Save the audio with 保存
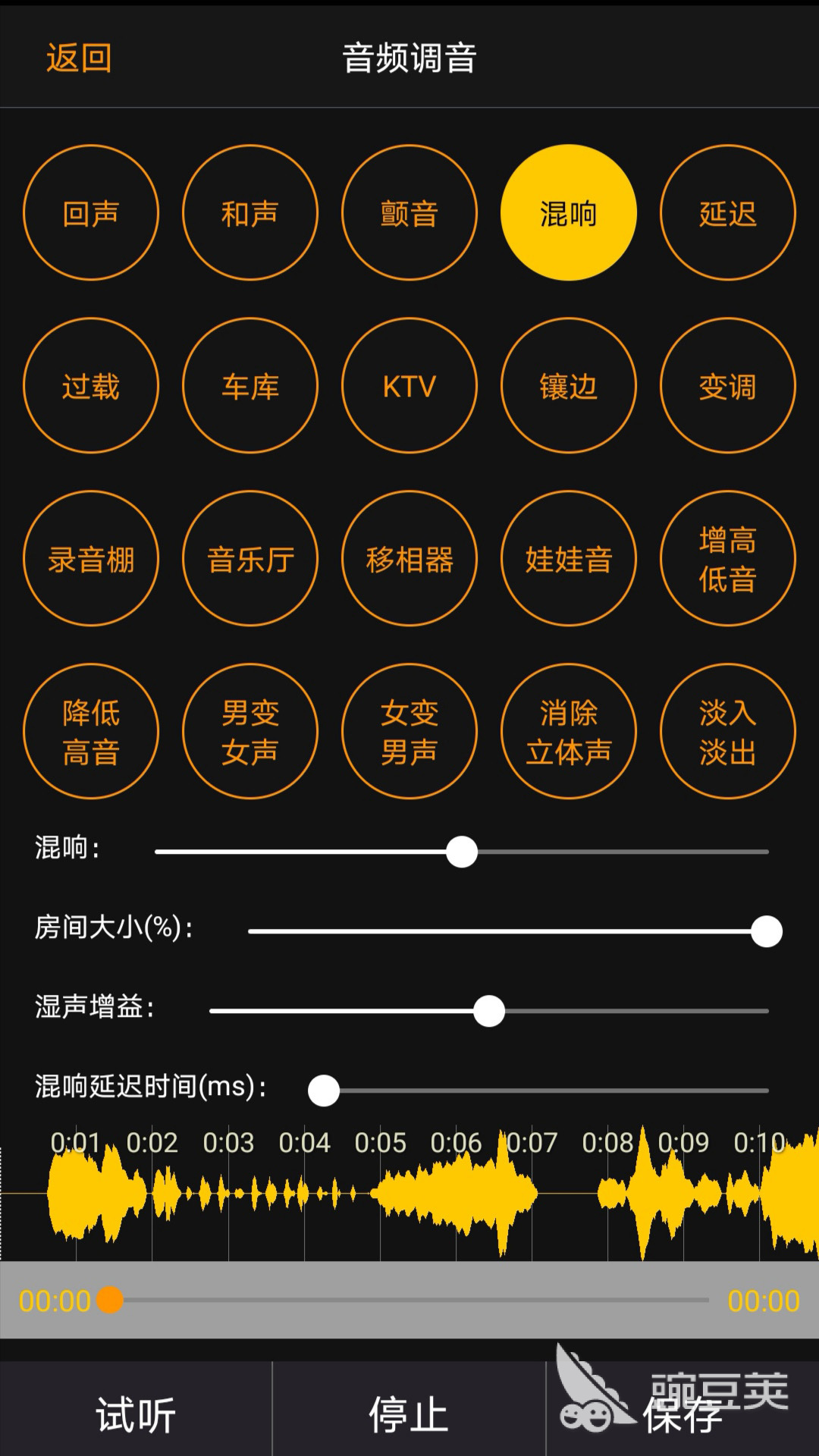 pyautogui.click(x=682, y=1414)
